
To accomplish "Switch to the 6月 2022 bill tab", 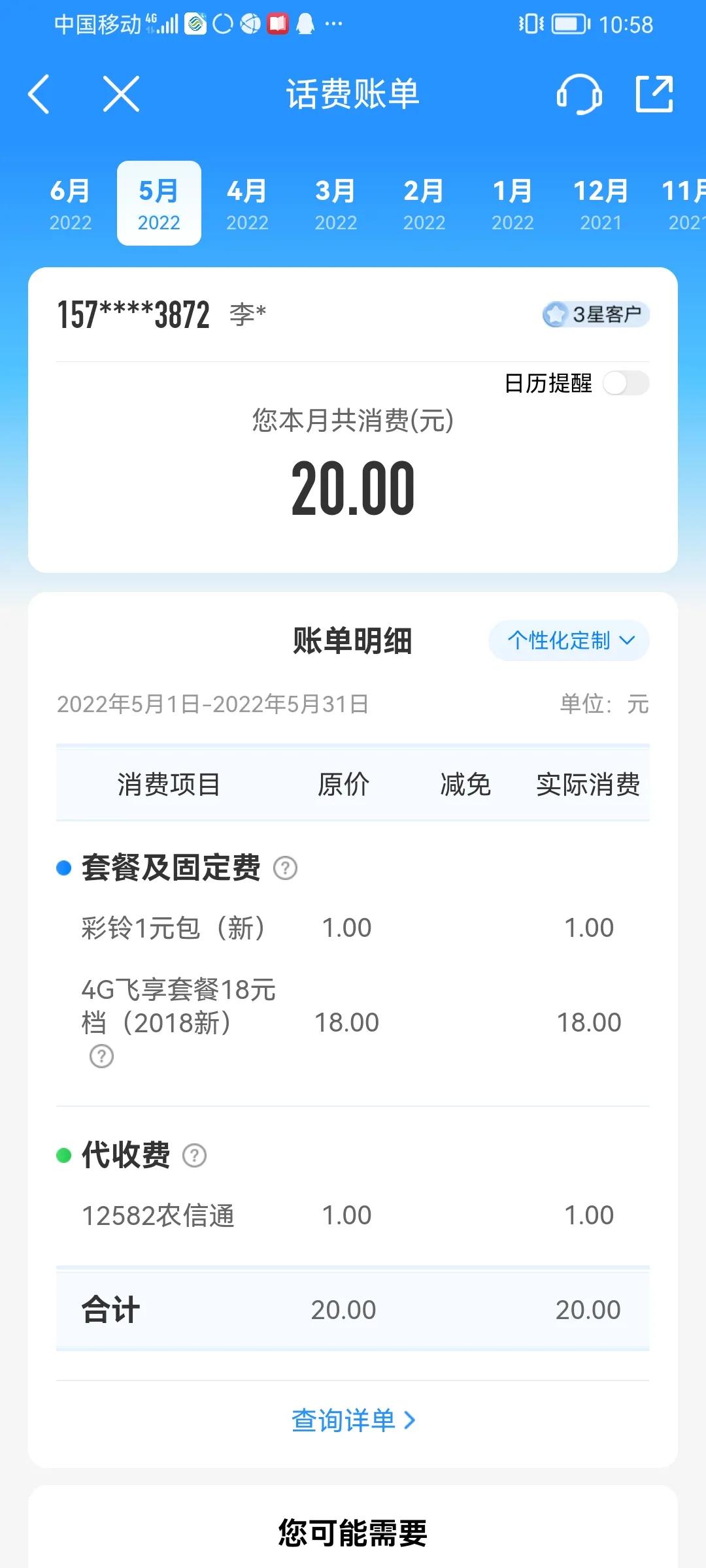I will [71, 203].
